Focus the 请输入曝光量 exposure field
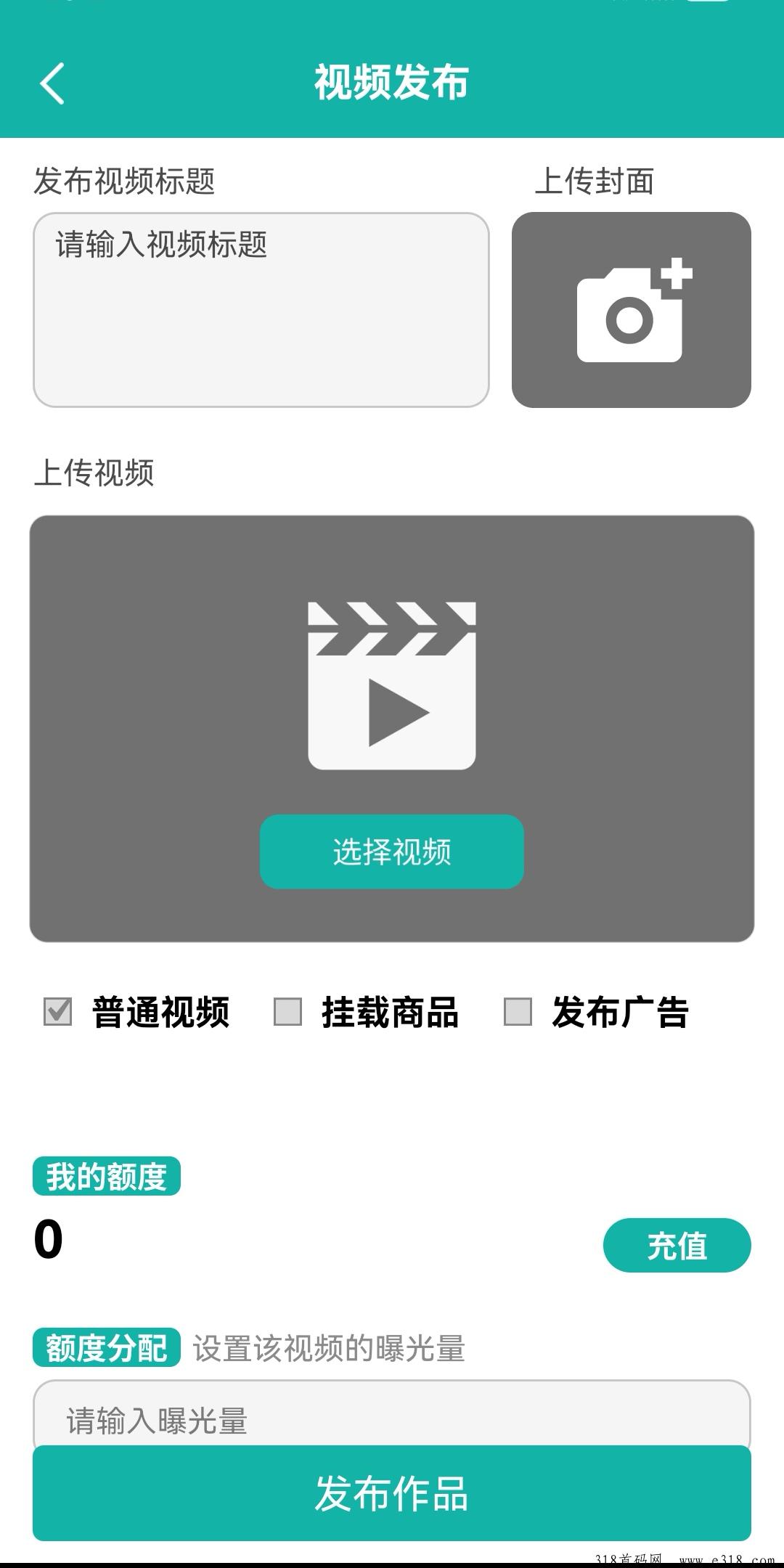The height and width of the screenshot is (1568, 784). (x=392, y=1413)
